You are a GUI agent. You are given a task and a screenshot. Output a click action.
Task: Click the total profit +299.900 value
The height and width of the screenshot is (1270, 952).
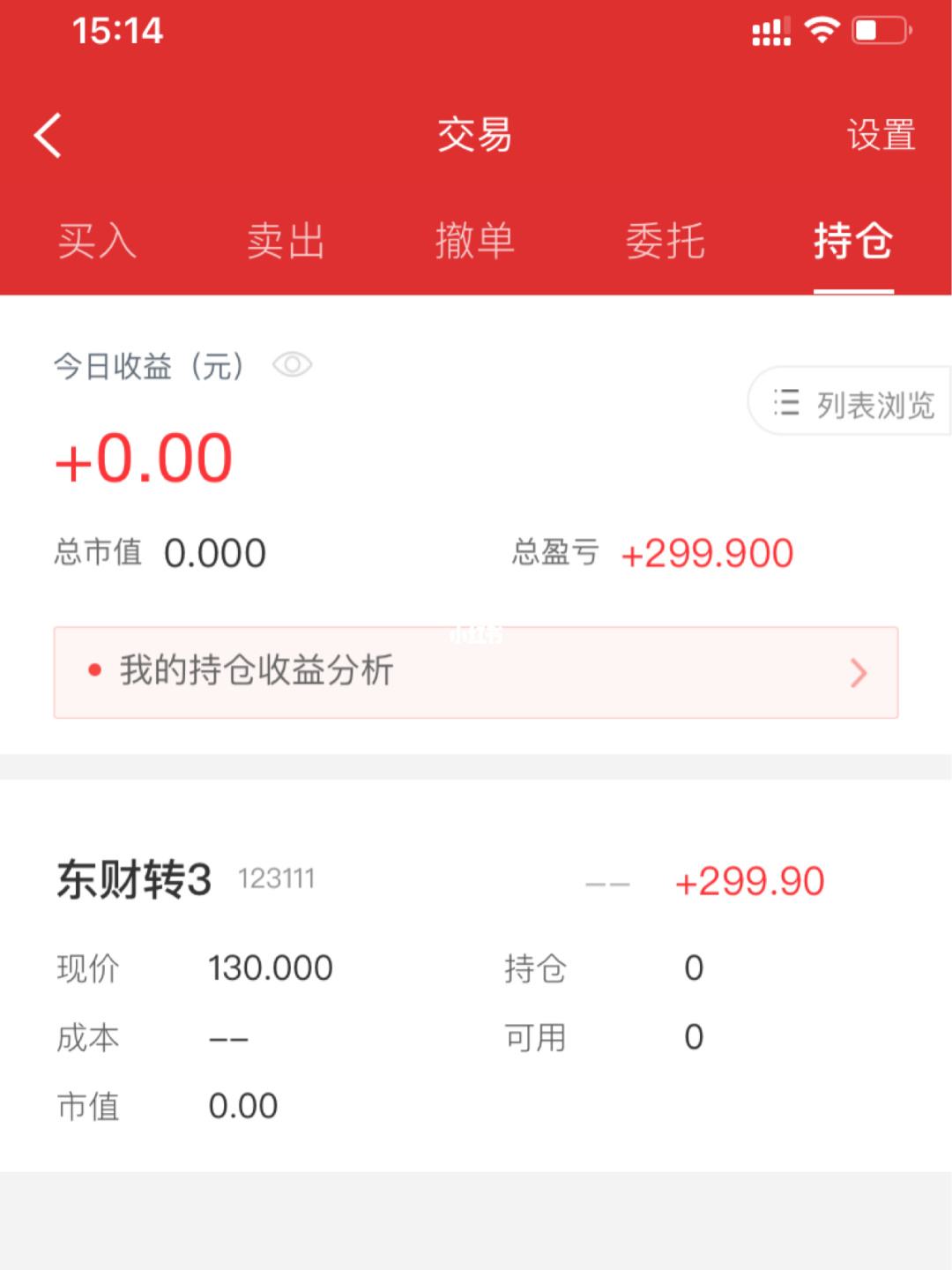(x=706, y=552)
